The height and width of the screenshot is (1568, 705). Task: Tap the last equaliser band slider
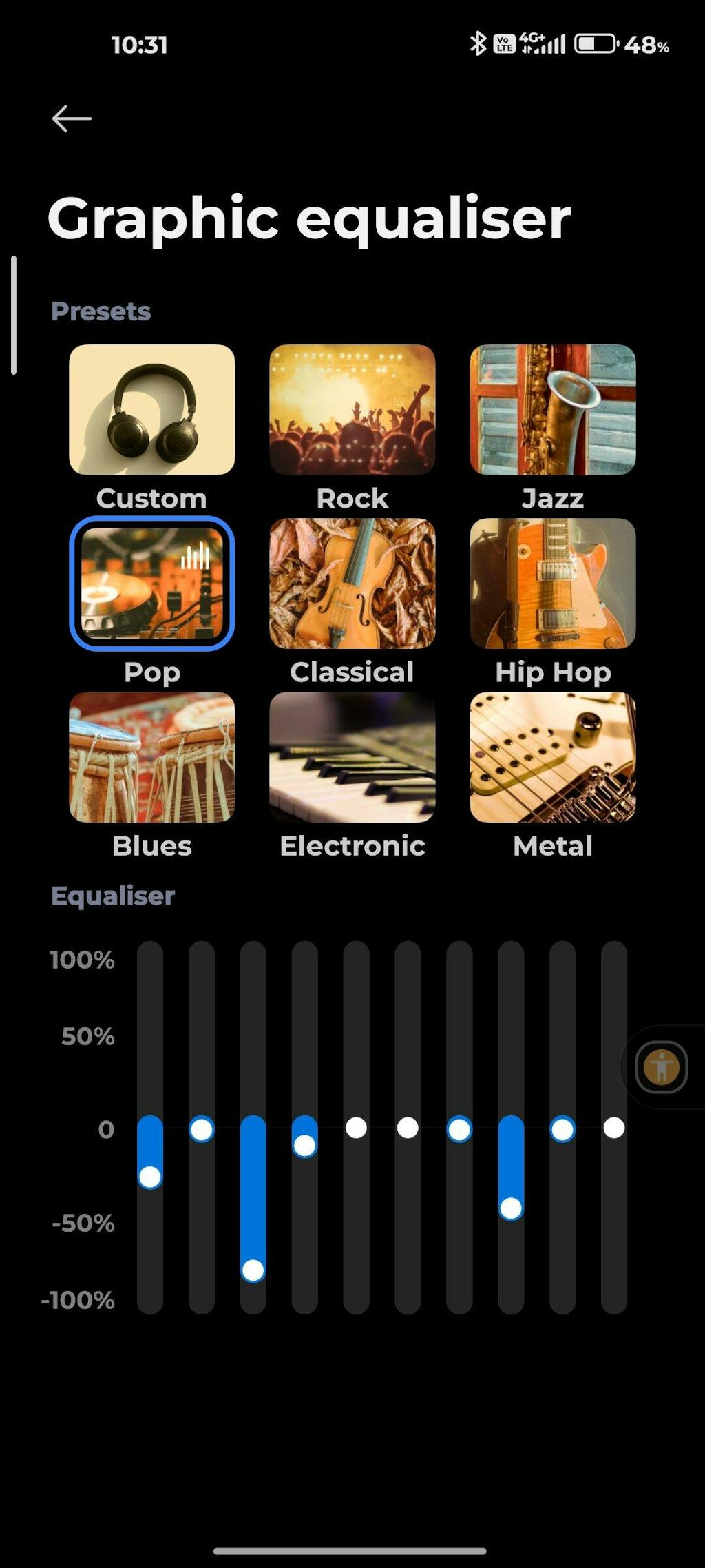[x=614, y=1128]
